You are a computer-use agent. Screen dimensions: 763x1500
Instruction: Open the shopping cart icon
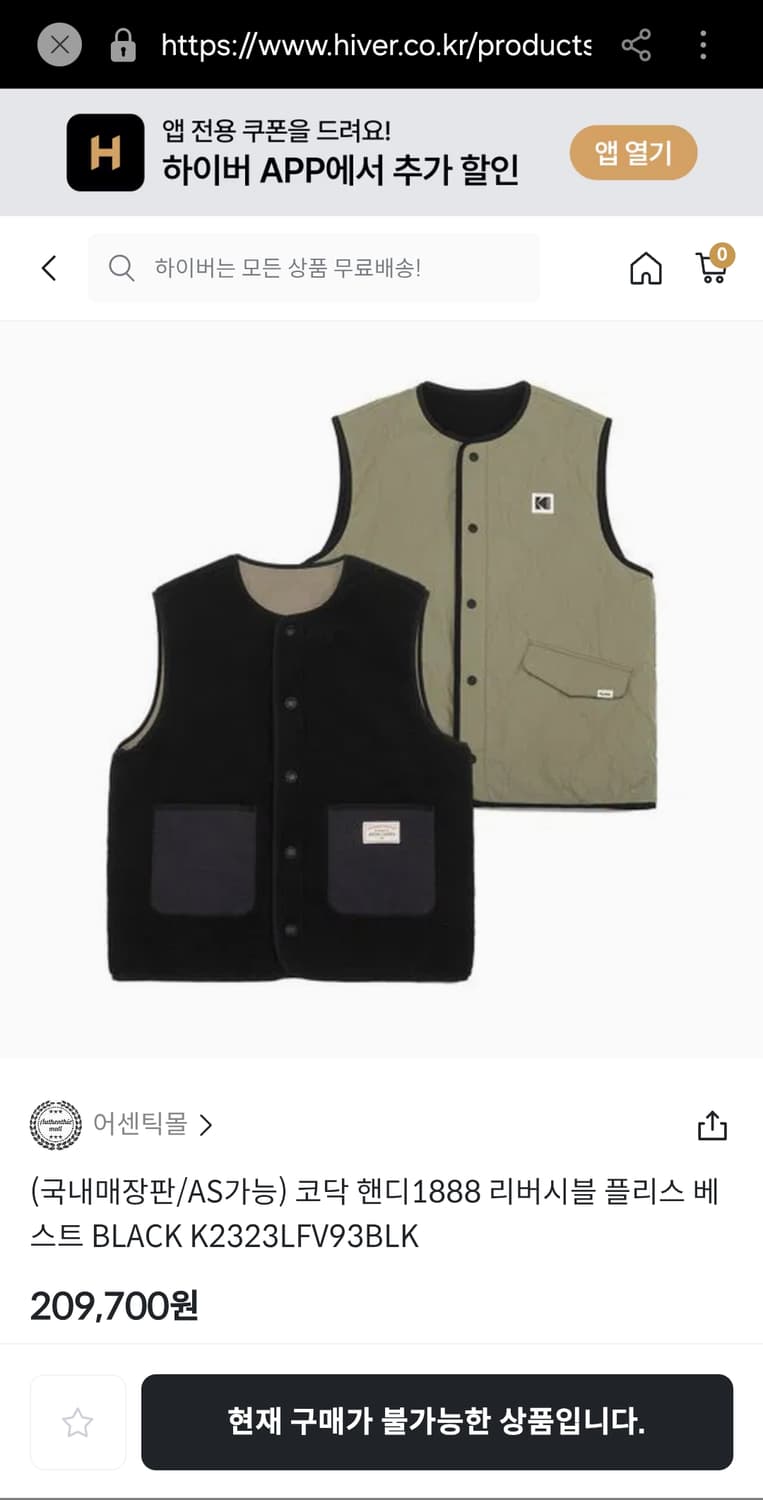click(710, 272)
